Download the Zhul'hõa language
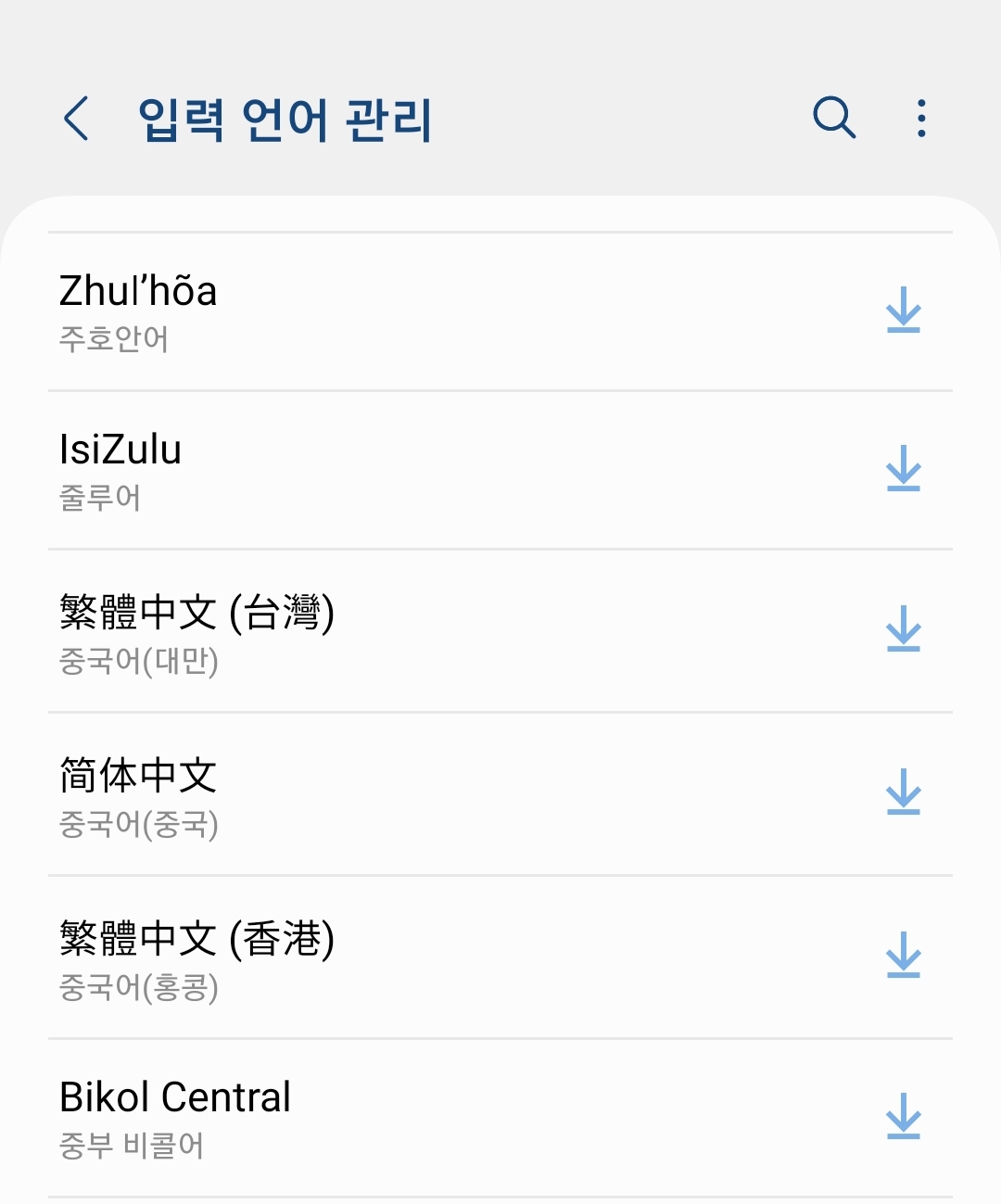1001x1204 pixels. pyautogui.click(x=903, y=310)
